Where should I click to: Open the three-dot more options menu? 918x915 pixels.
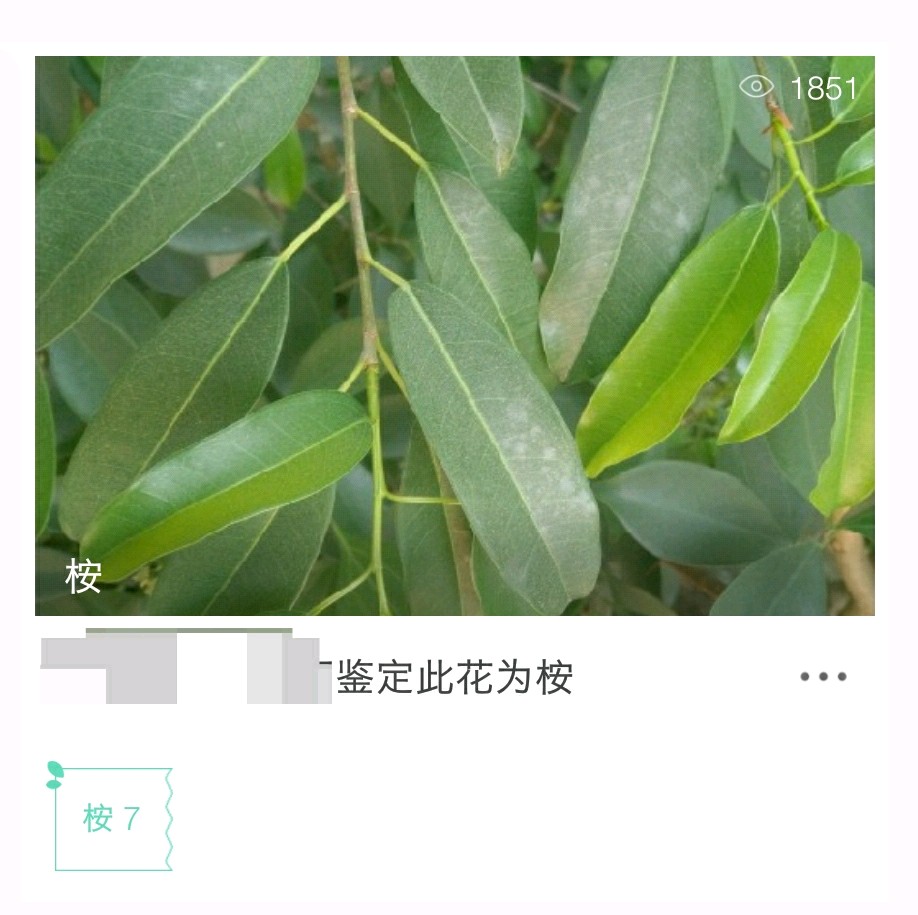click(x=823, y=677)
